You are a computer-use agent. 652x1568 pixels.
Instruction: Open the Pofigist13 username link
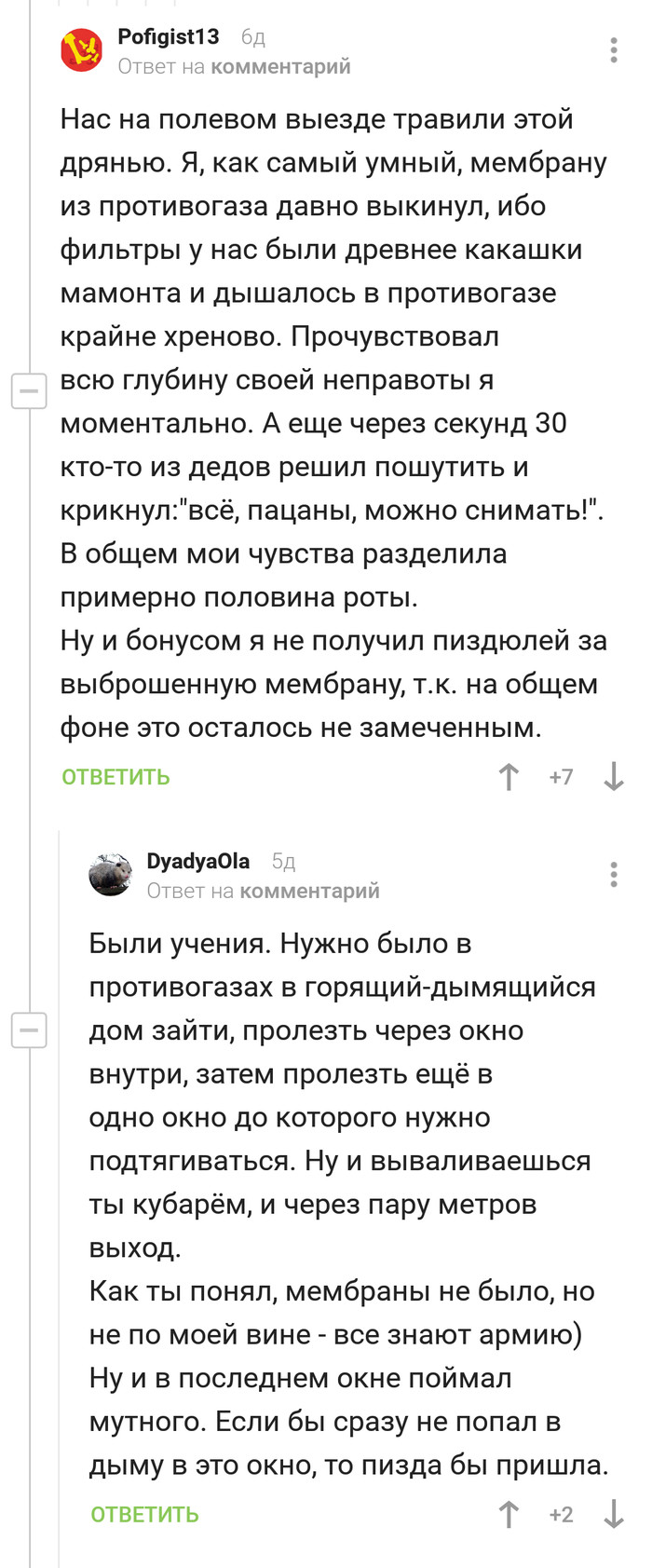(x=169, y=36)
